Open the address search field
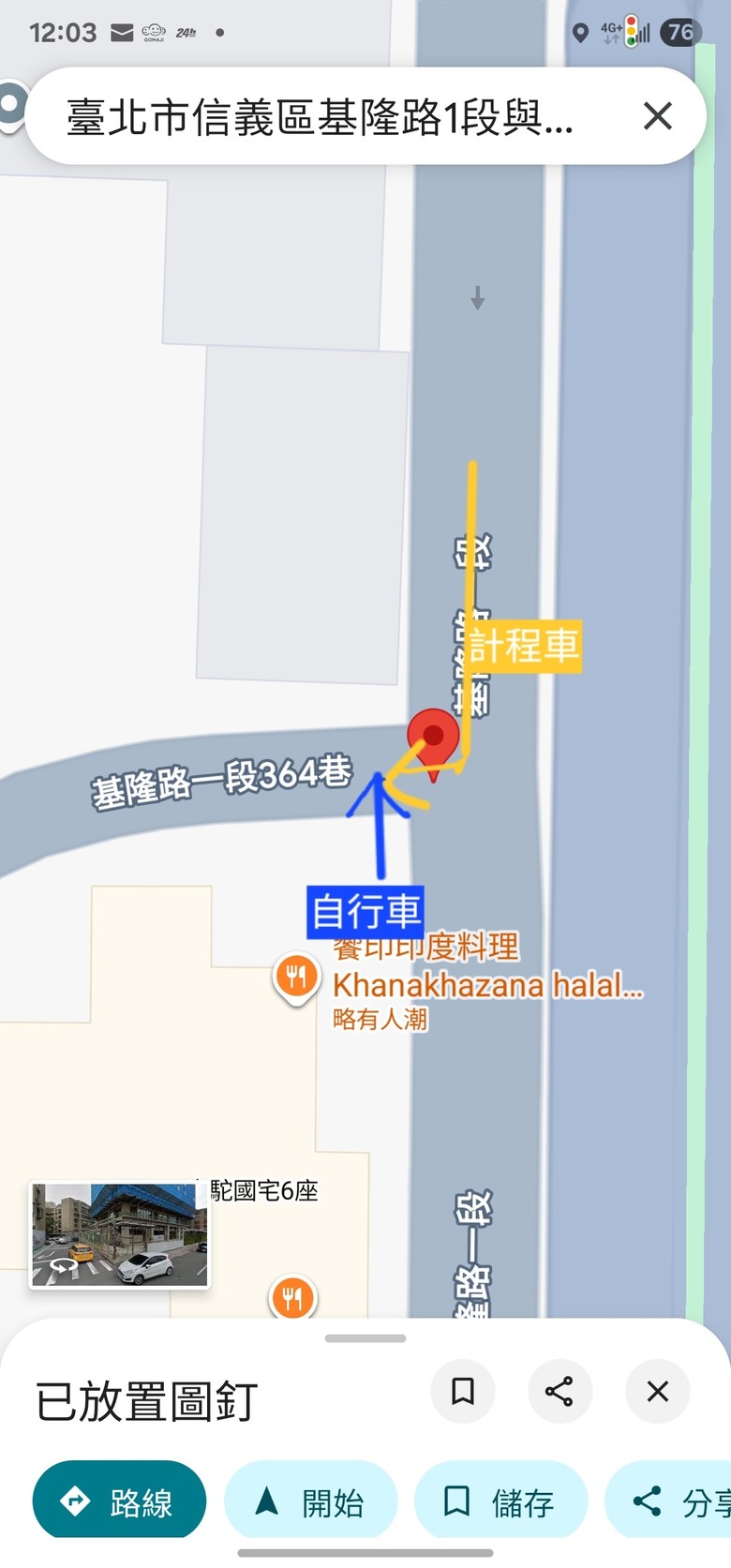731x1568 pixels. tap(319, 117)
